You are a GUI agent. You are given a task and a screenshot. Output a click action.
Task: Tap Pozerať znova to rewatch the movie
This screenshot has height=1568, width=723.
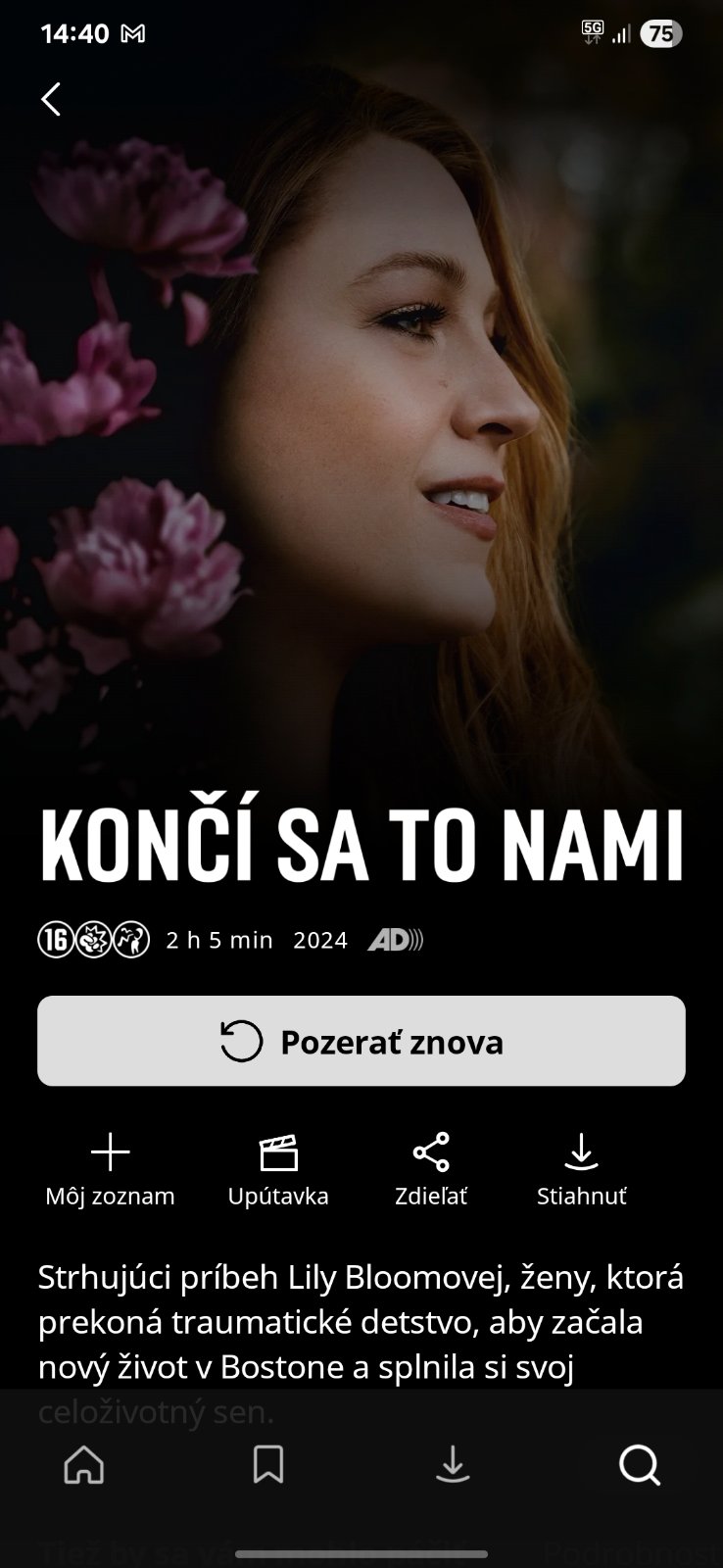361,1041
